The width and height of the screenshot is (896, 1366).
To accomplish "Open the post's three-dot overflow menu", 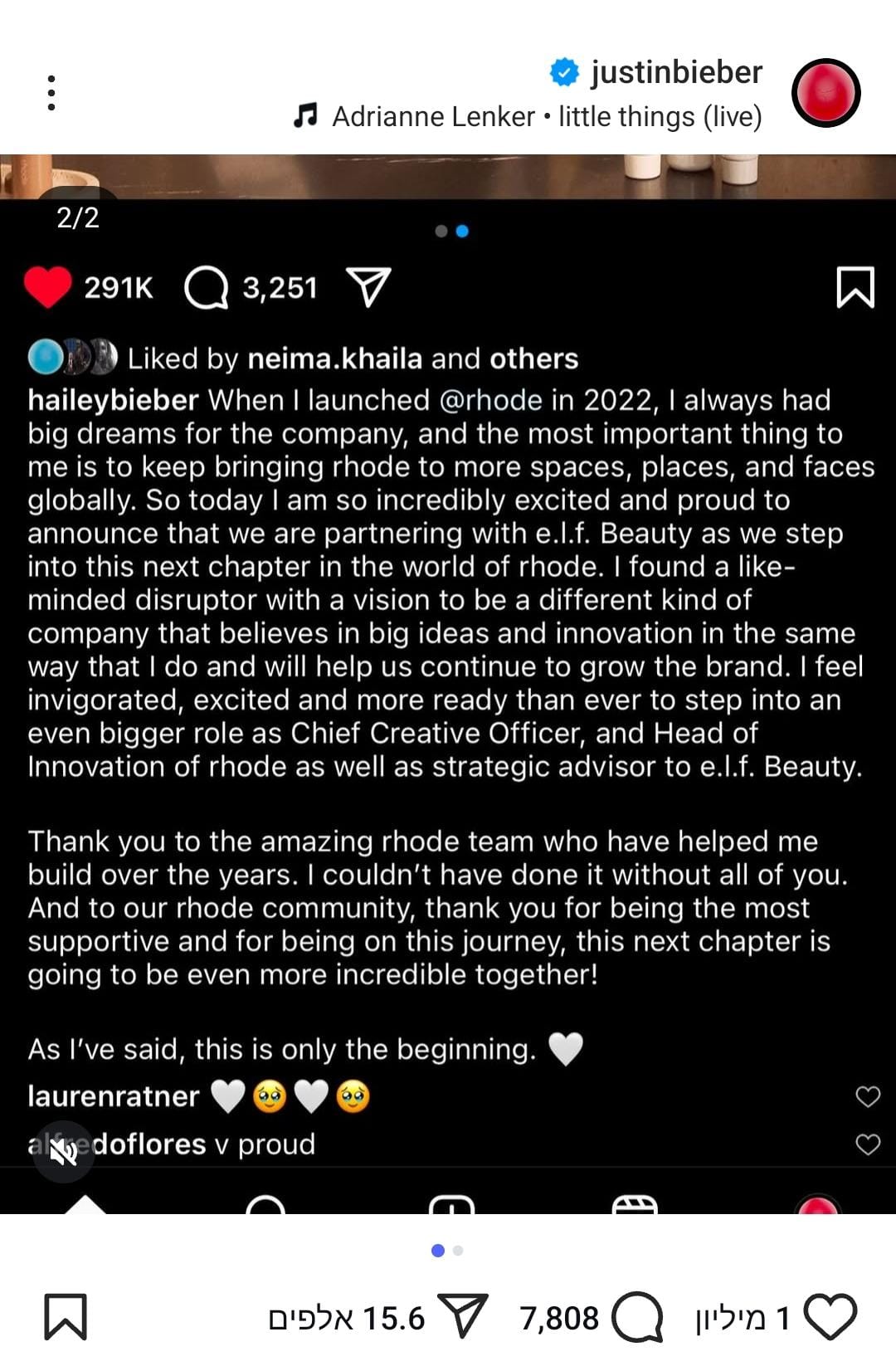I will point(51,93).
